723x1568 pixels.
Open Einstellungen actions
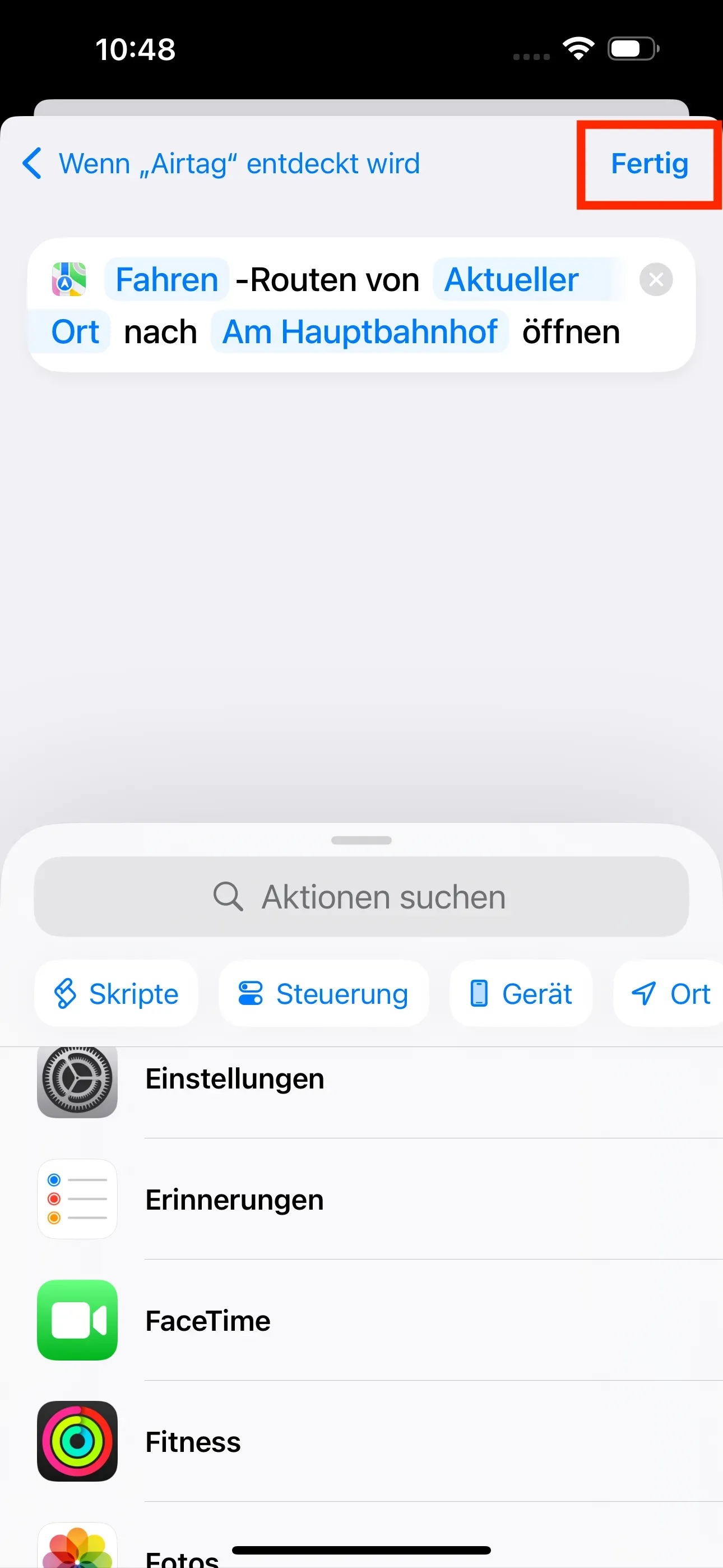(x=235, y=1079)
